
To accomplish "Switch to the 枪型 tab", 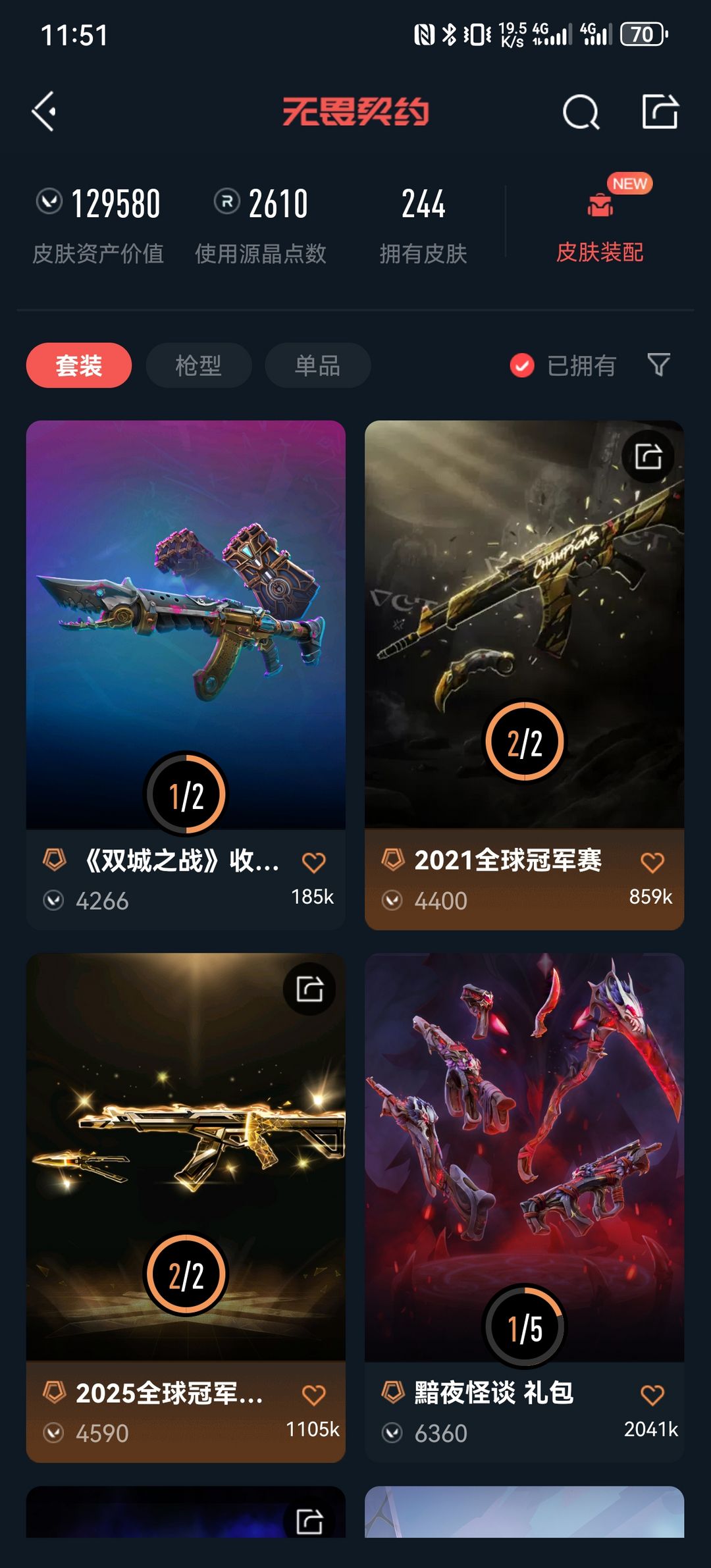I will 198,365.
